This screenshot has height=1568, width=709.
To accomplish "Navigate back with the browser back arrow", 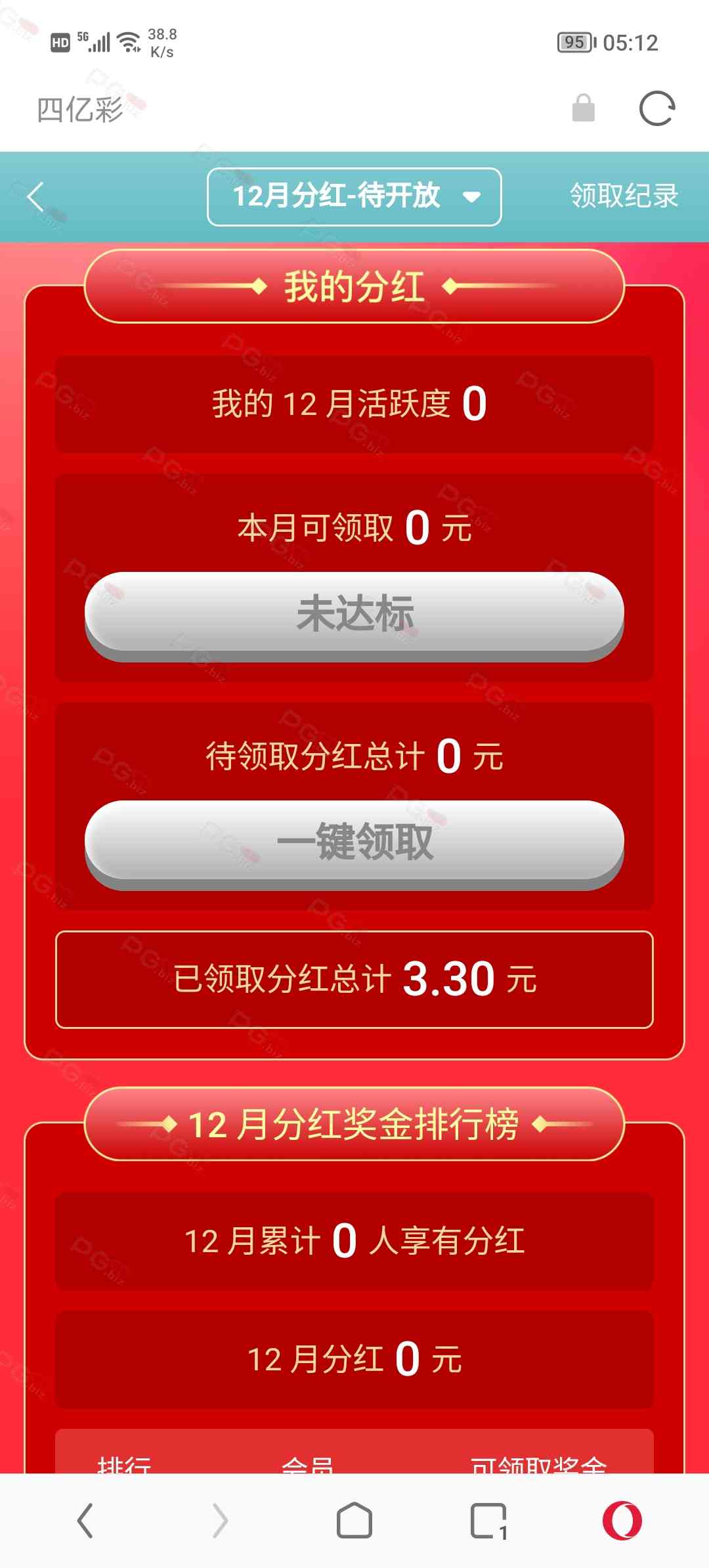I will [85, 1520].
